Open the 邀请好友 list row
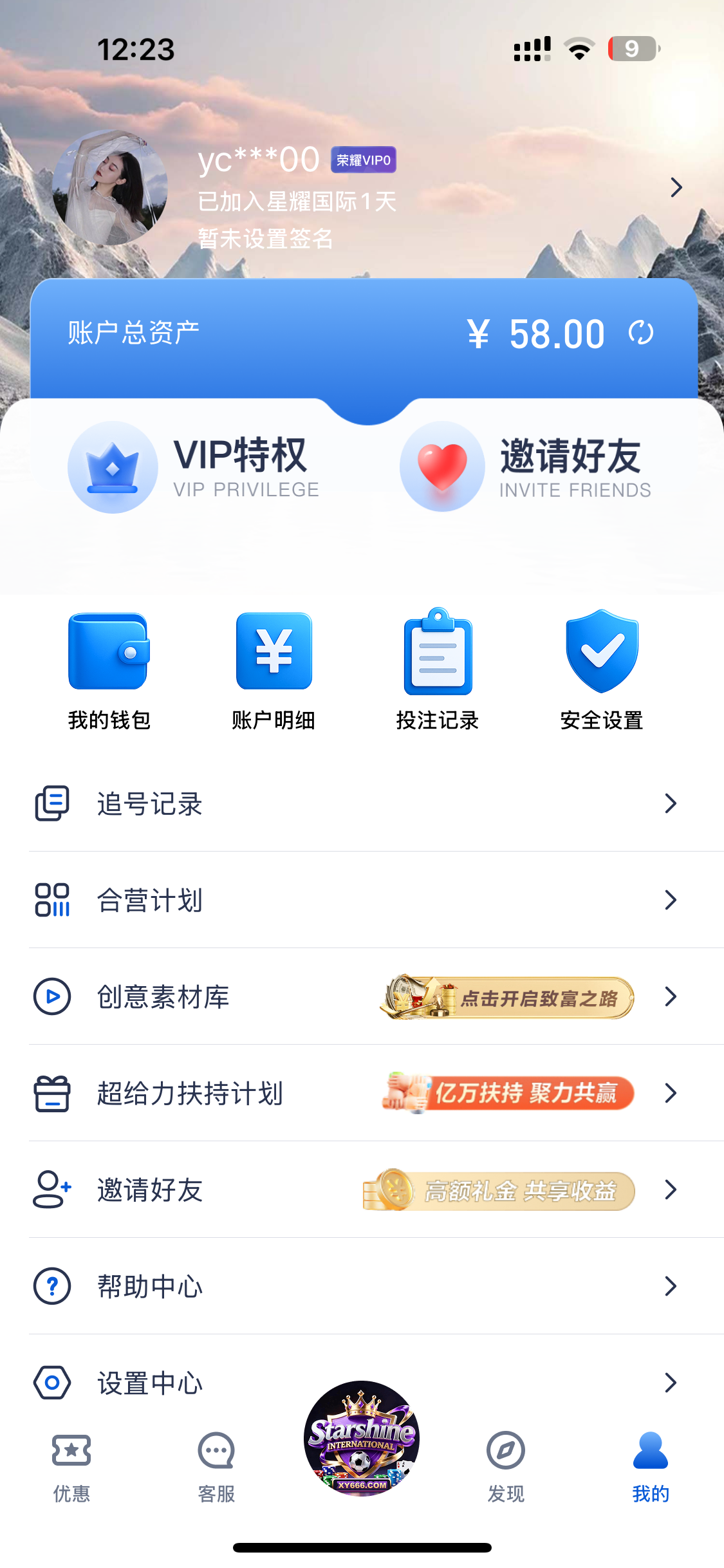Screen dimensions: 724x1568 pos(360,1190)
